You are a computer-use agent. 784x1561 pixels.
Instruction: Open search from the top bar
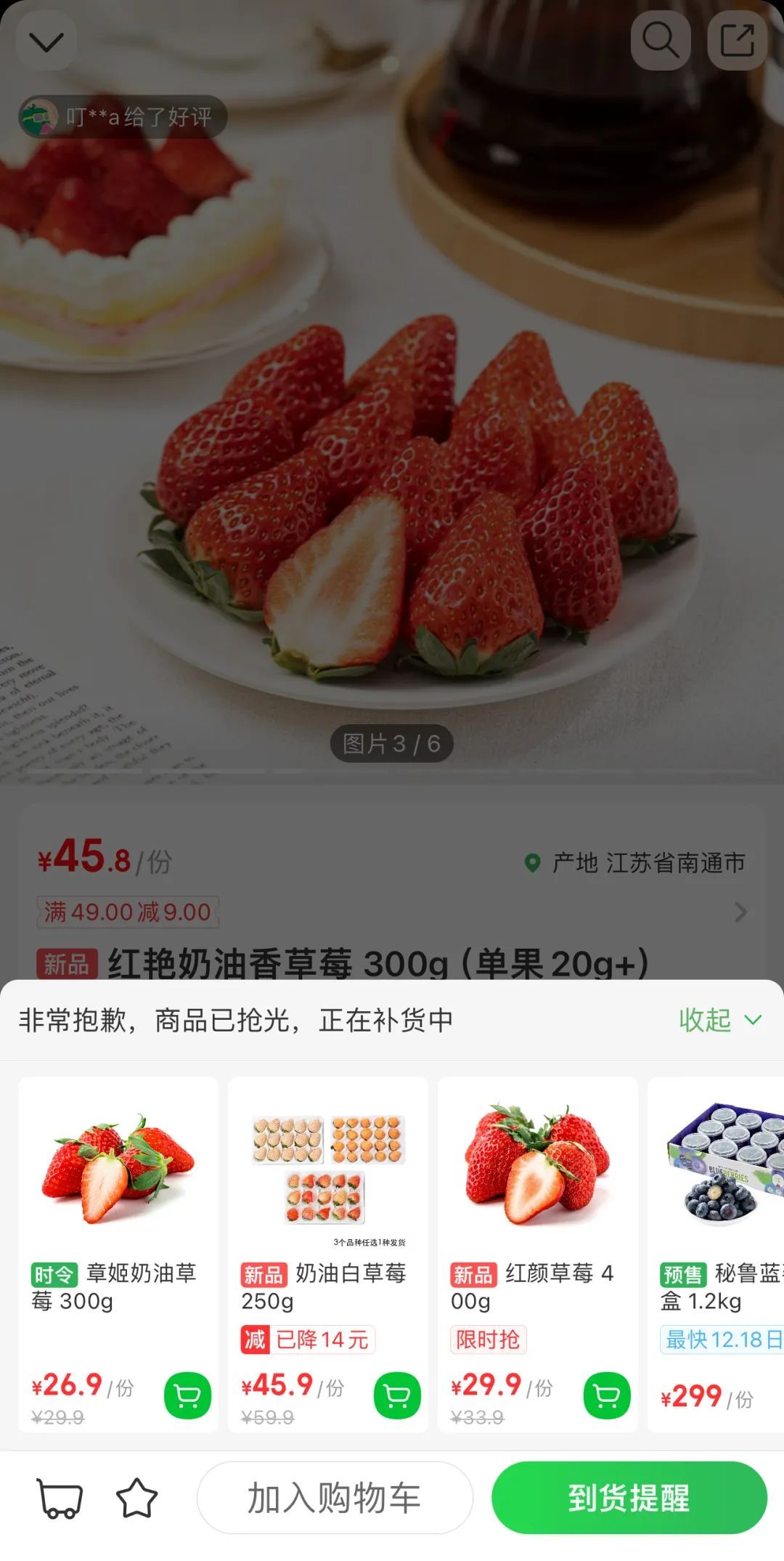[660, 40]
